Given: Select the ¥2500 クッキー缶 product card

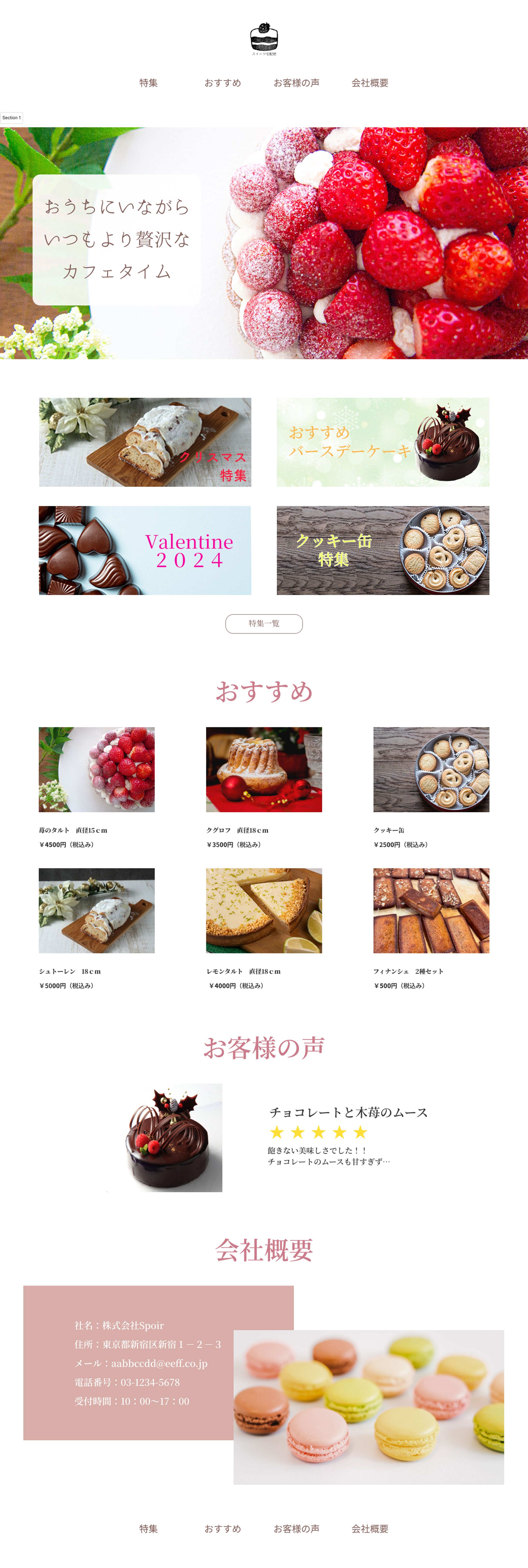Looking at the screenshot, I should tap(431, 769).
